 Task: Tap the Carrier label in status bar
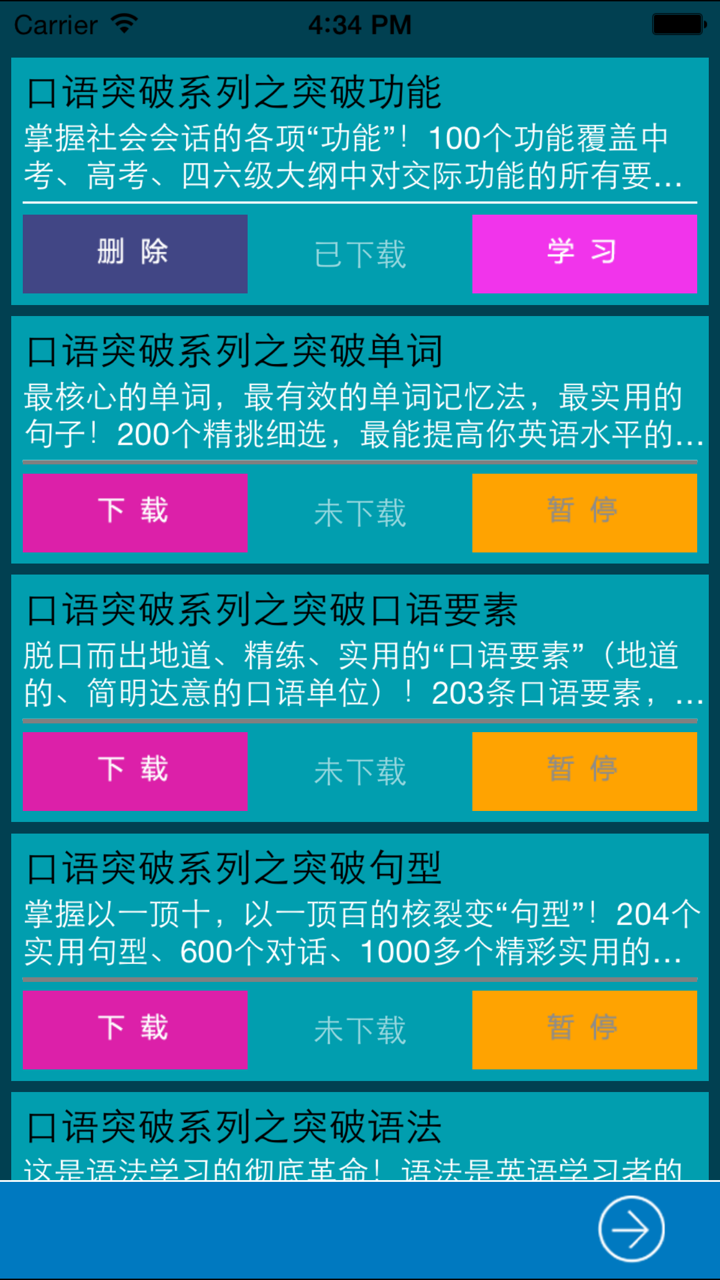tap(56, 24)
